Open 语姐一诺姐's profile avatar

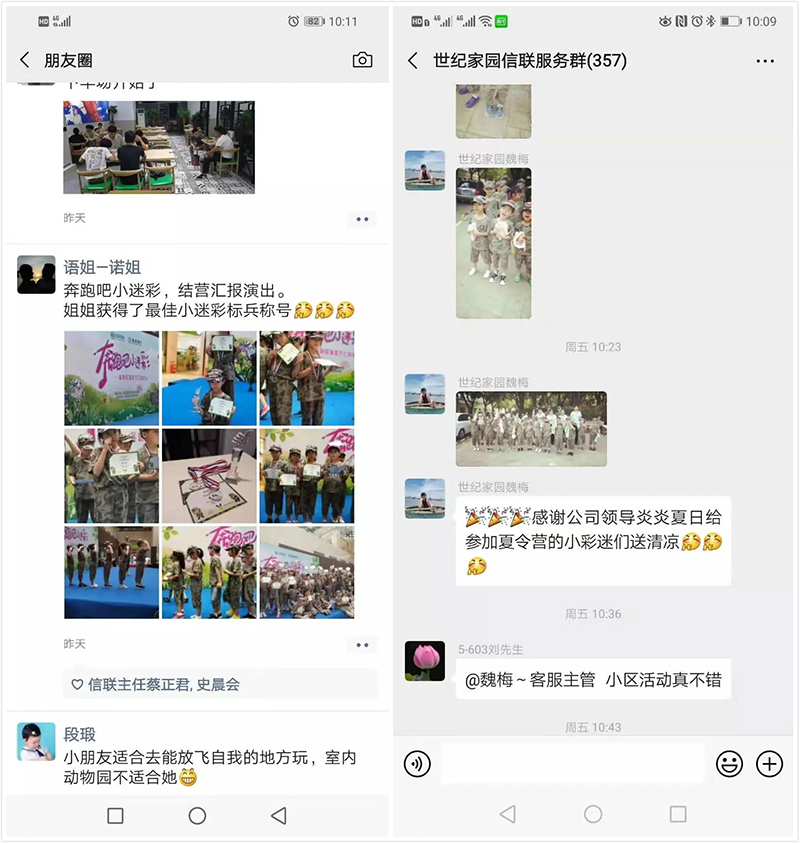(36, 274)
